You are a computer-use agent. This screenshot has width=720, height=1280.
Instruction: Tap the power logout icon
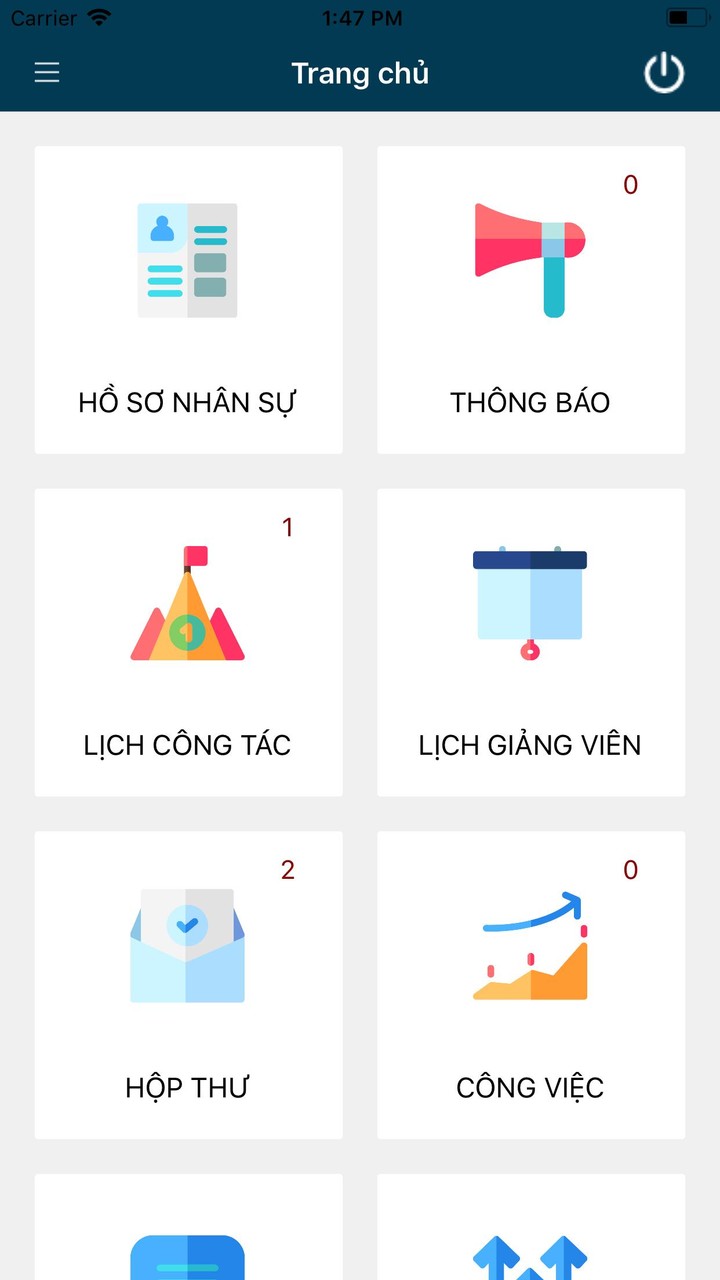[664, 73]
